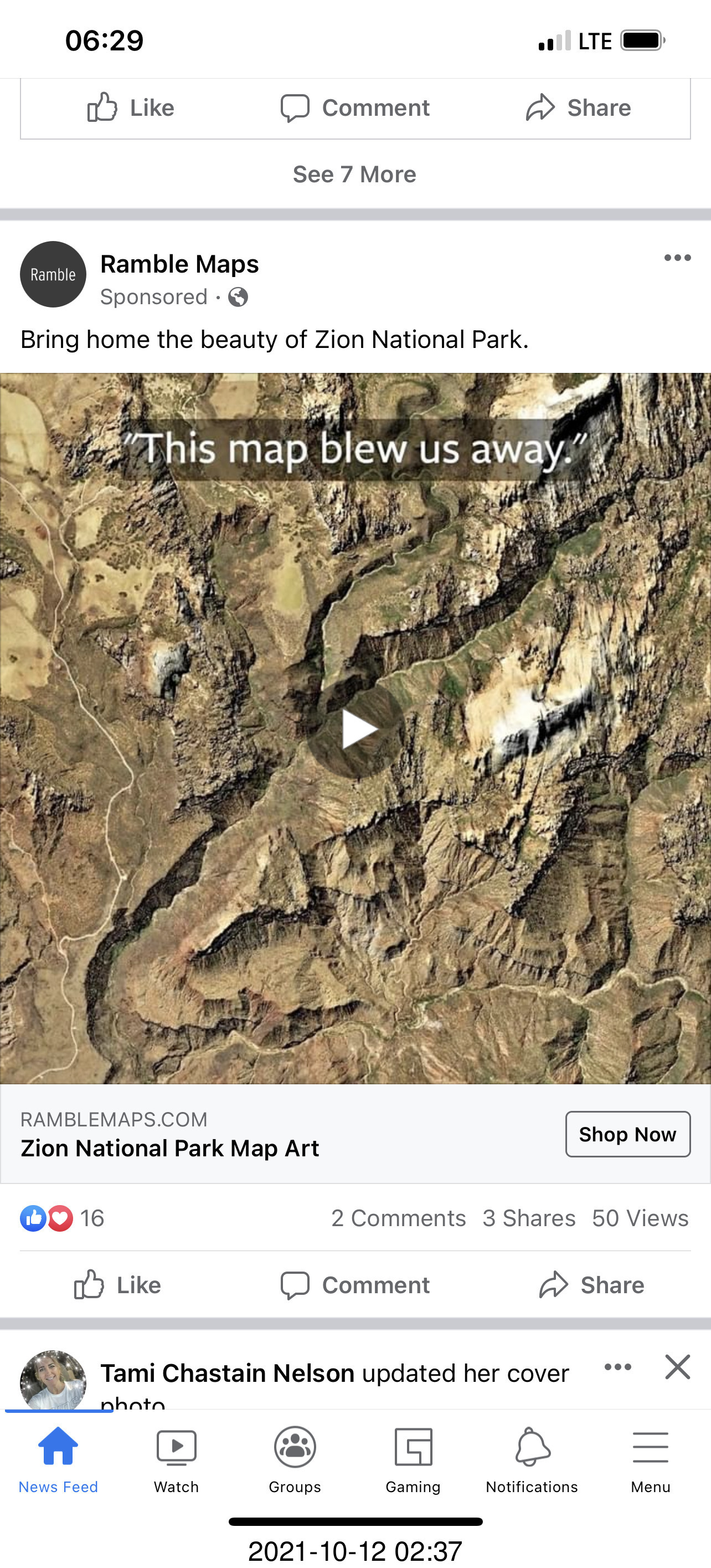Open Ramble Maps profile picture
Screen dimensions: 711x1568
click(53, 274)
